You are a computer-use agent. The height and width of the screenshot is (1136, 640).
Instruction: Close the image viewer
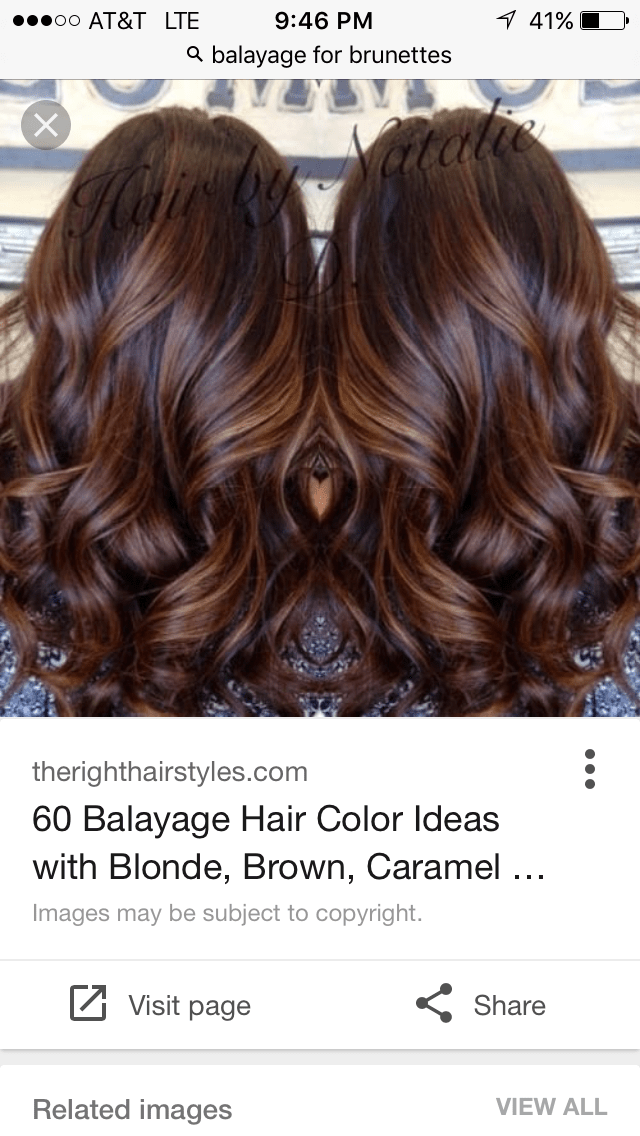click(x=46, y=125)
